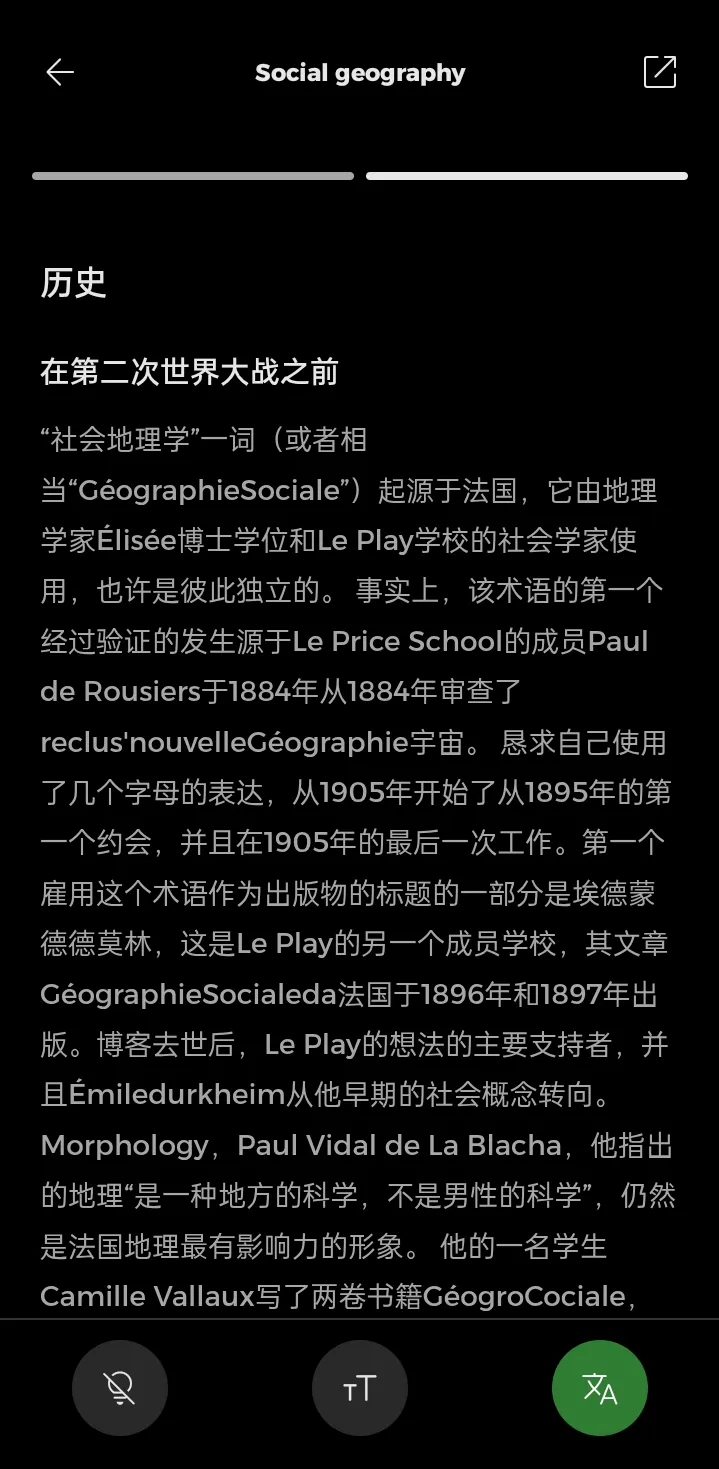Jump to the first page segment
Screen dimensions: 719x1469
click(x=193, y=176)
